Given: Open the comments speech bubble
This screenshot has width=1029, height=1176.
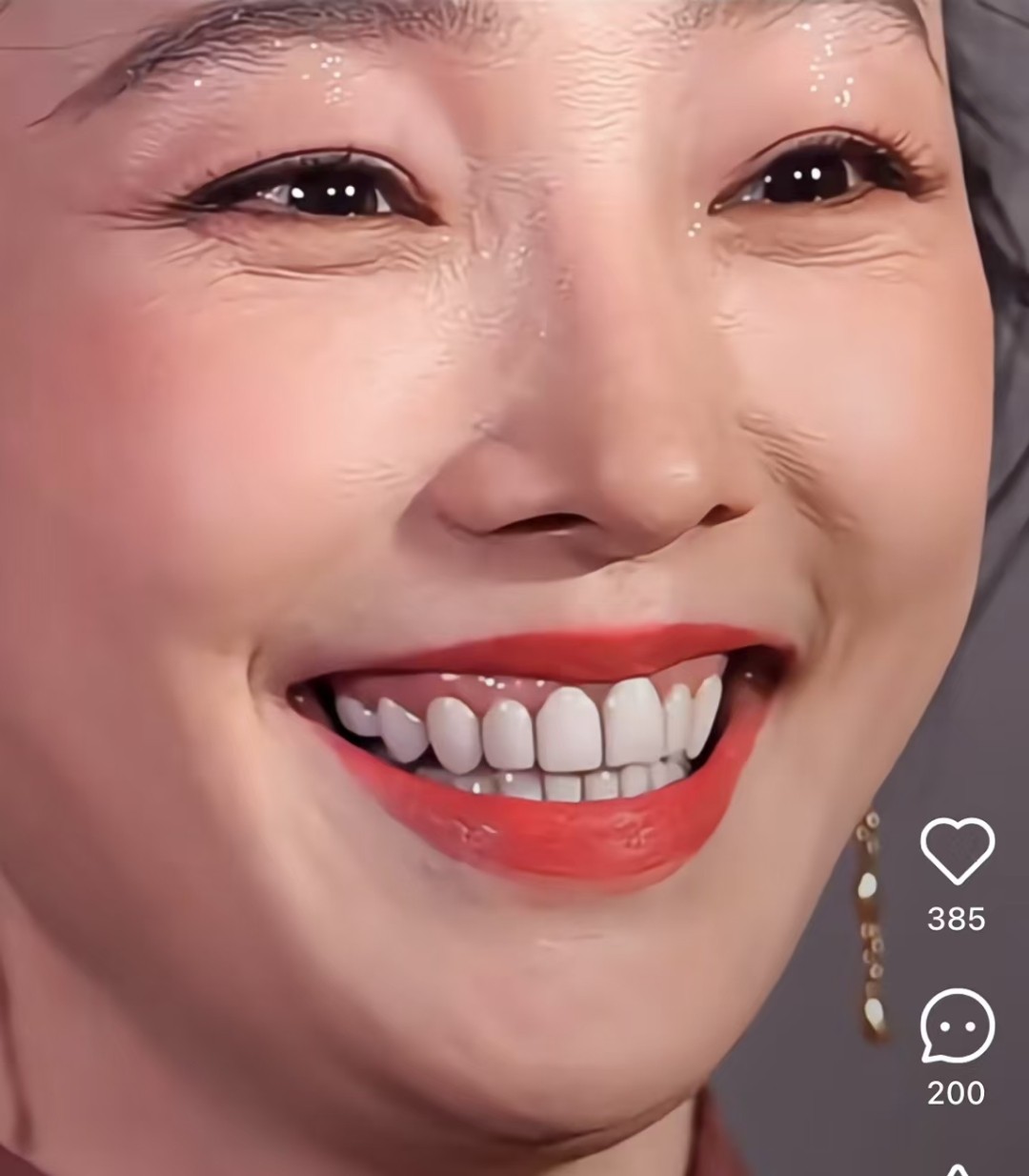Looking at the screenshot, I should [957, 1025].
